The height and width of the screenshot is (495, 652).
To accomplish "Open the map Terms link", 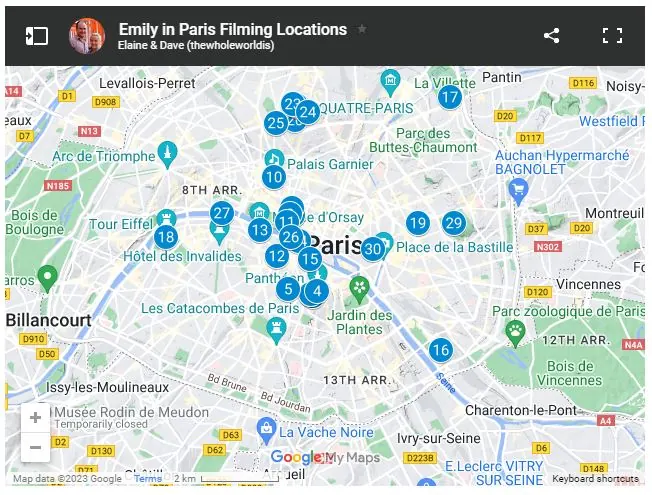I will click(148, 479).
